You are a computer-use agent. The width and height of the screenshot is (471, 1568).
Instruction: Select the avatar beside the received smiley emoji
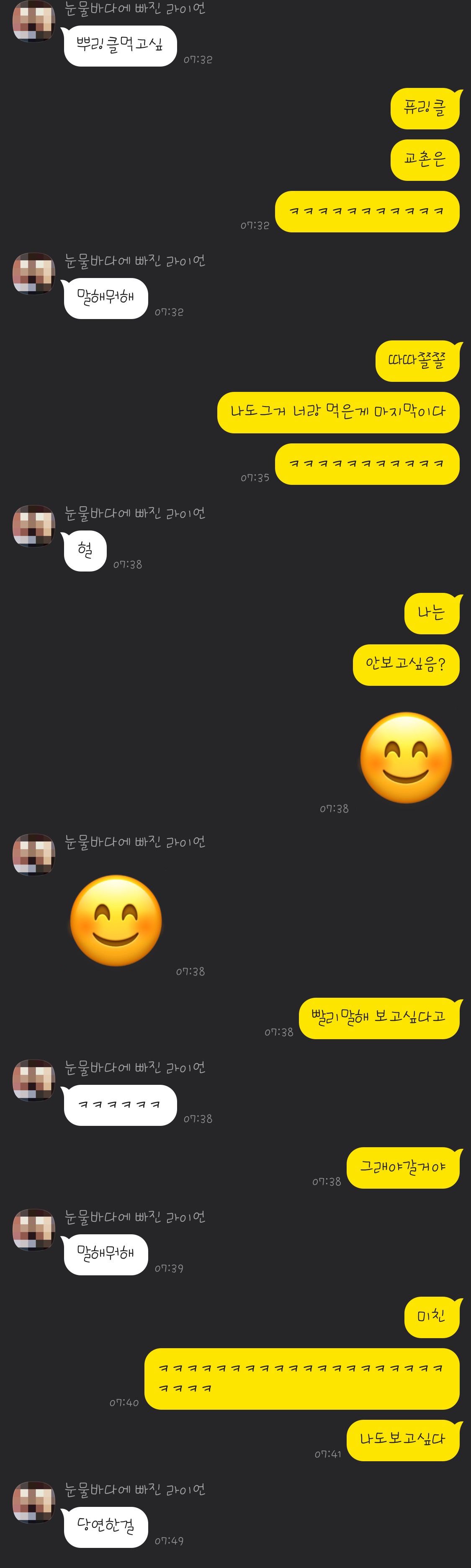pyautogui.click(x=34, y=855)
